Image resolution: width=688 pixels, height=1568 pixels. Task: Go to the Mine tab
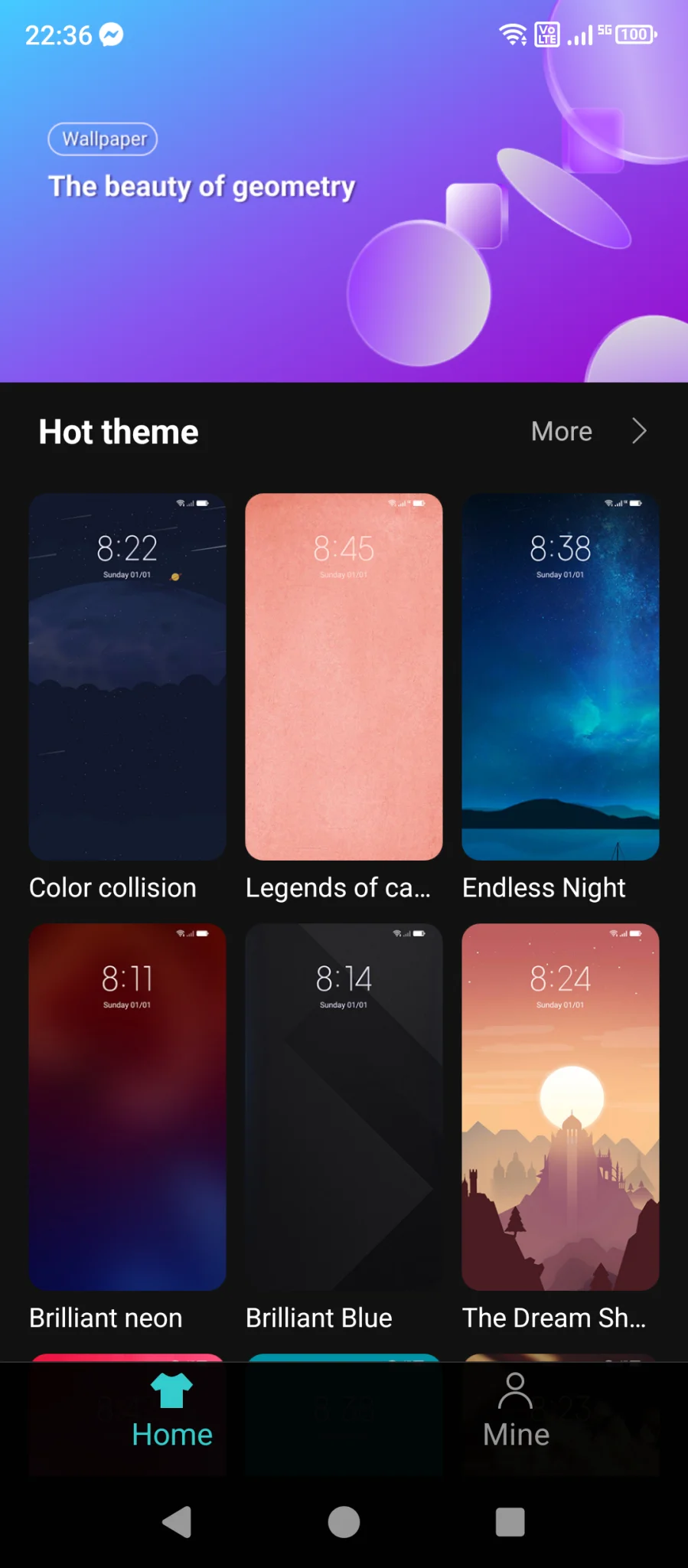tap(516, 1412)
